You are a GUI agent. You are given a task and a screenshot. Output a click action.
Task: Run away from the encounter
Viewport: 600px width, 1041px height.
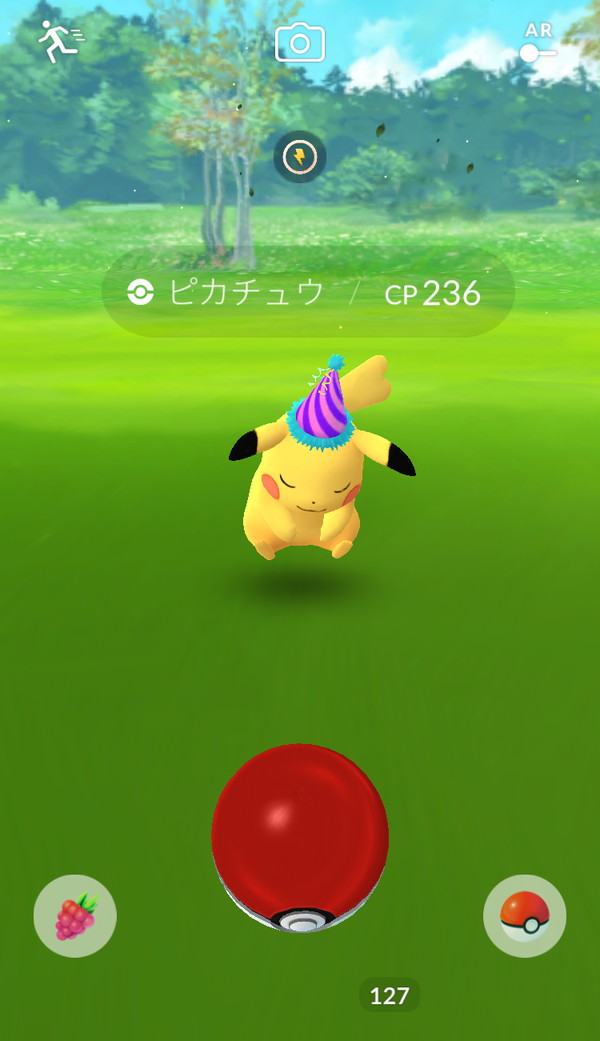pyautogui.click(x=59, y=41)
